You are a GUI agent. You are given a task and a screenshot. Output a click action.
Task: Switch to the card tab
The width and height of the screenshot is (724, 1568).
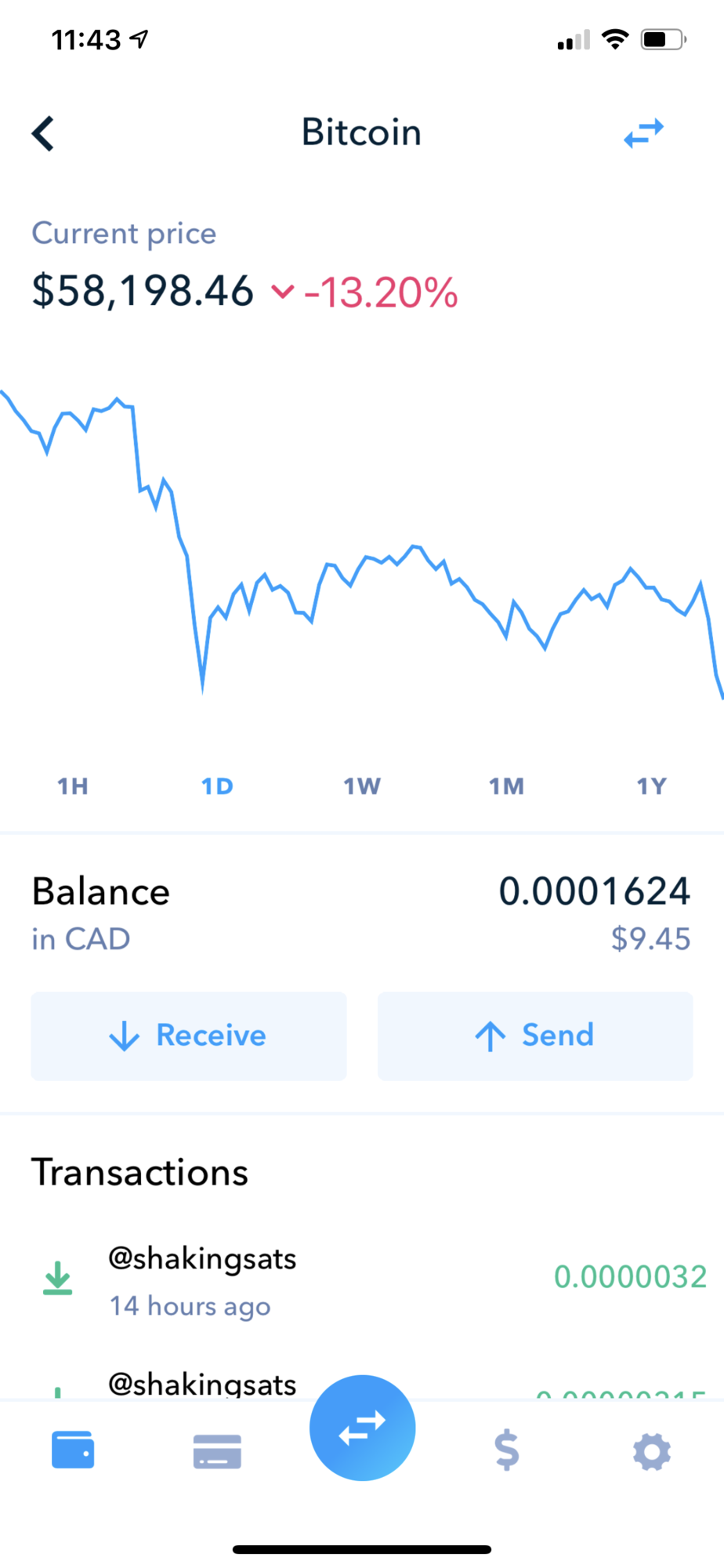point(217,1451)
